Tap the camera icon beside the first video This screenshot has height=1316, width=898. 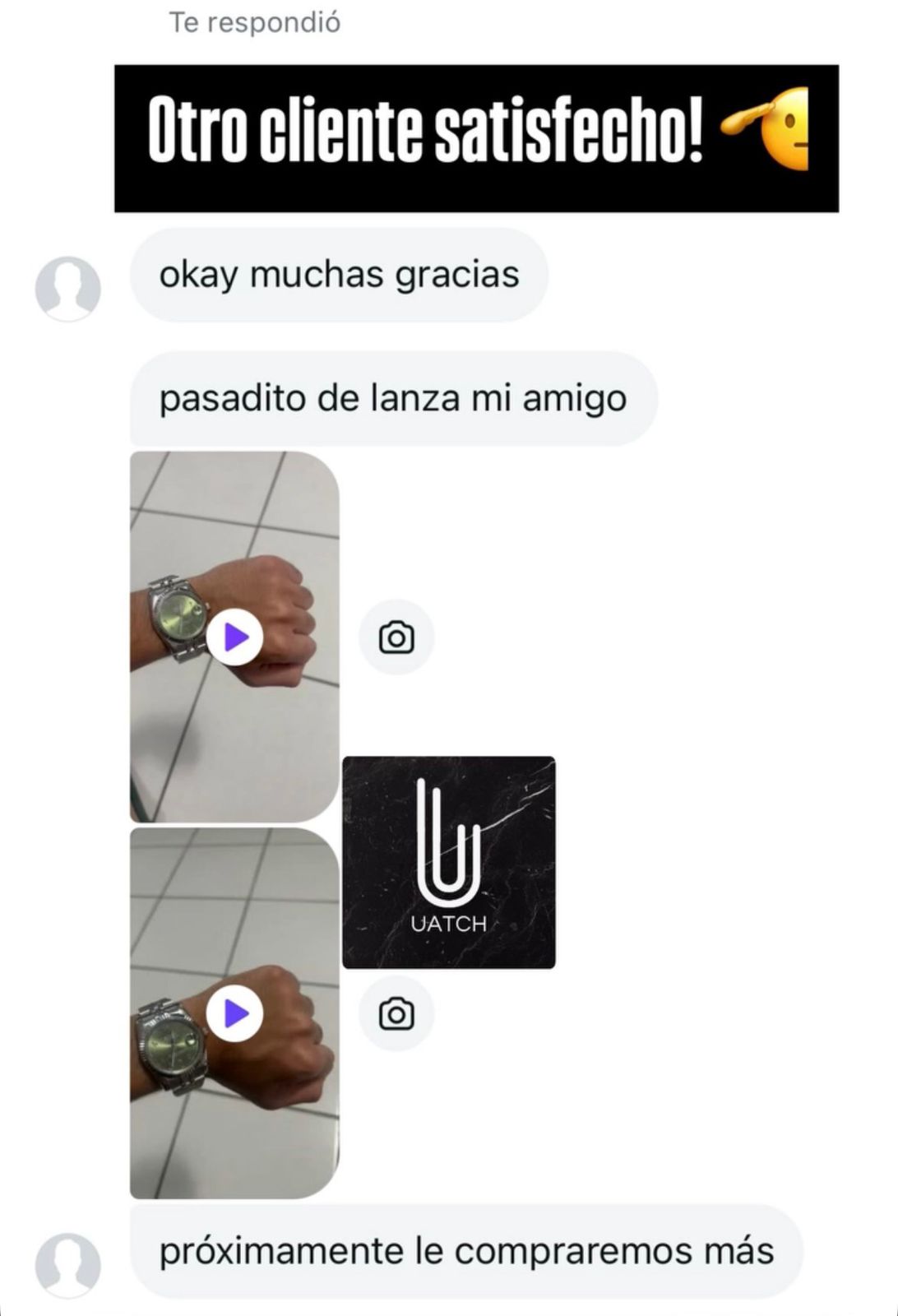point(397,637)
